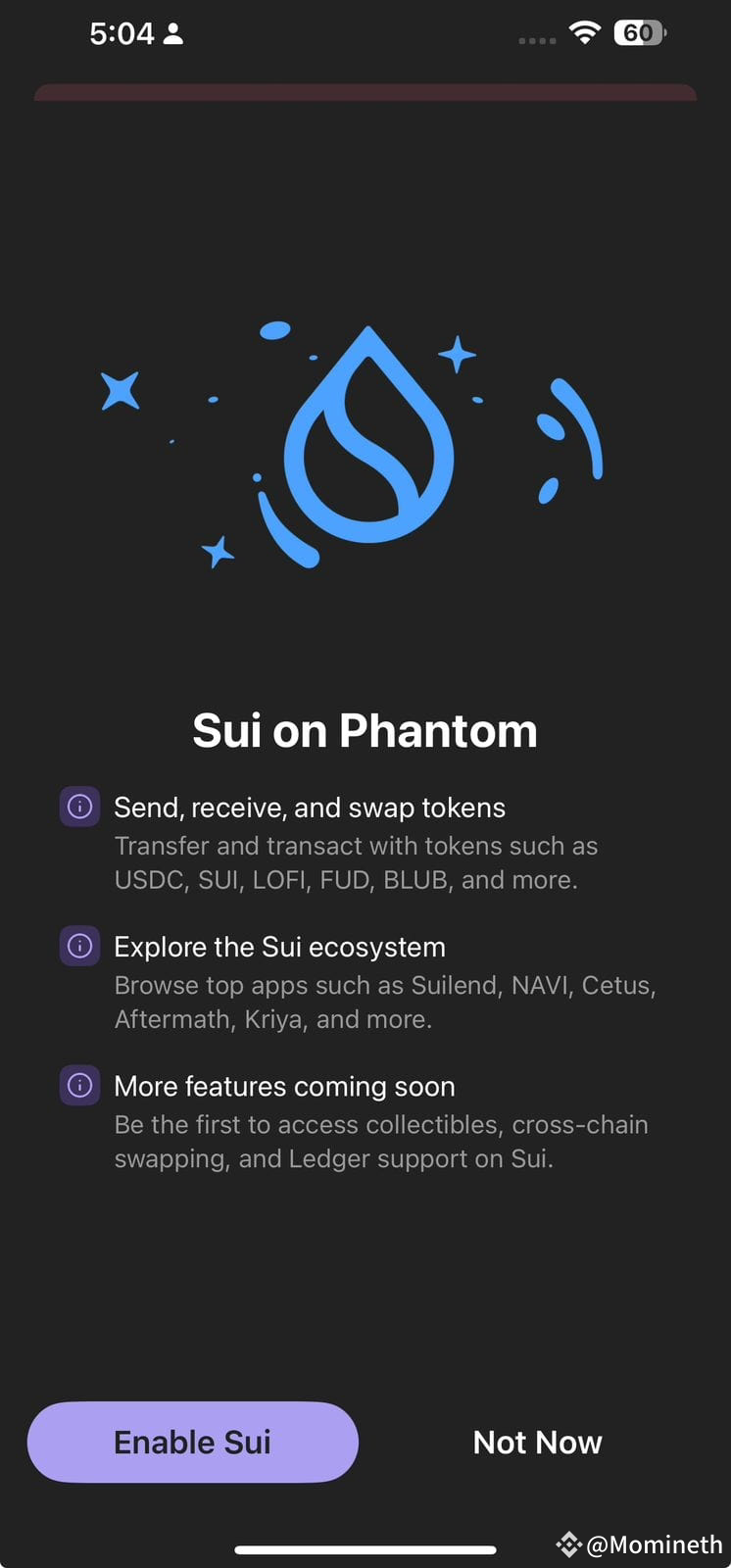The height and width of the screenshot is (1568, 731).
Task: Tap the user profile icon next to the time
Action: coord(172,32)
